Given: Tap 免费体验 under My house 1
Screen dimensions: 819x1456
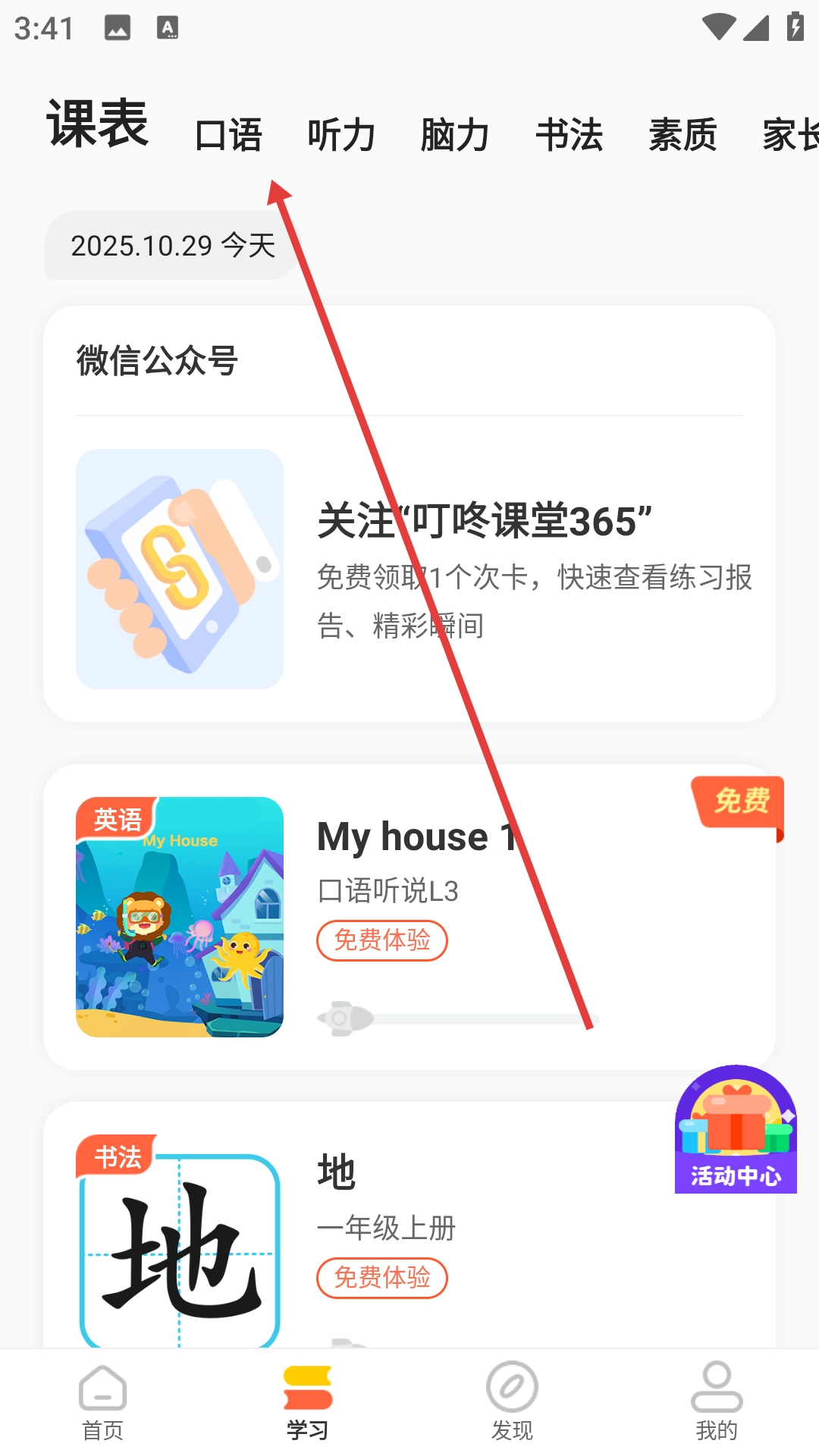Looking at the screenshot, I should pyautogui.click(x=382, y=940).
